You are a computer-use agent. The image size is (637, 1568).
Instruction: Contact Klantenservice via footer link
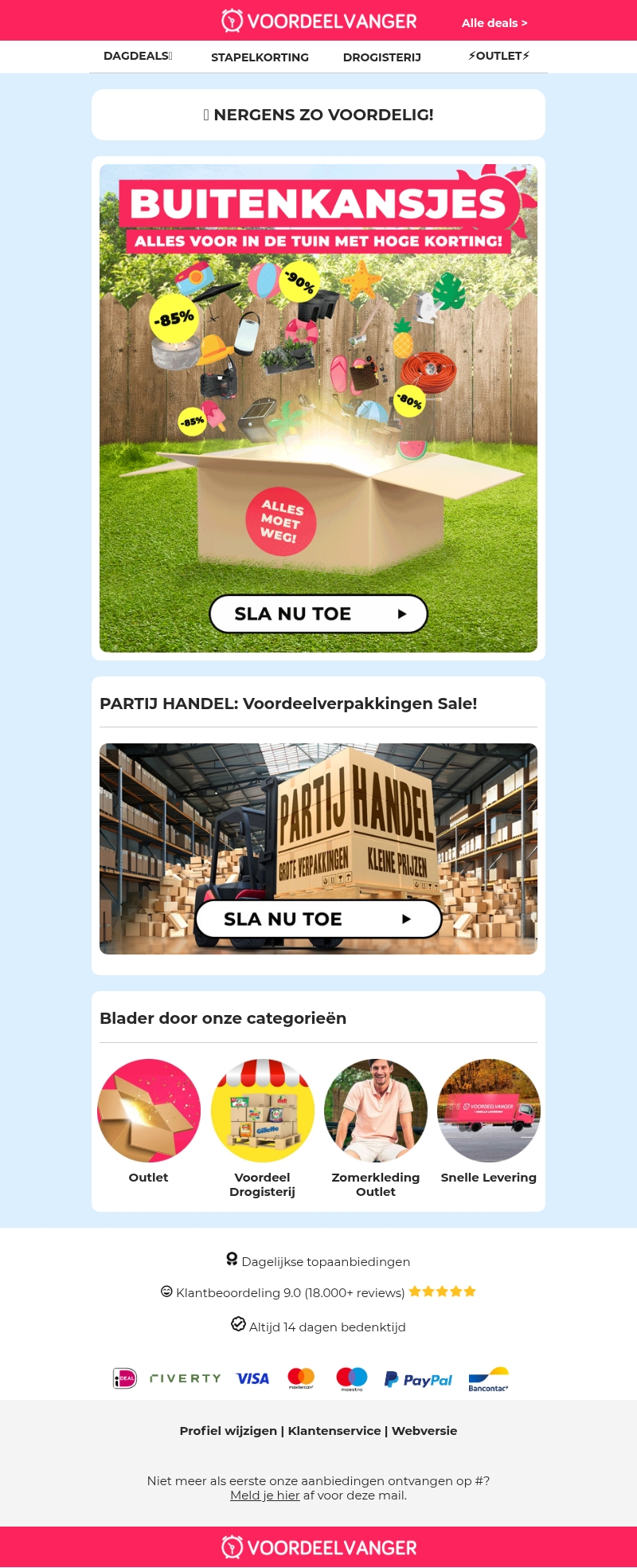(334, 1430)
